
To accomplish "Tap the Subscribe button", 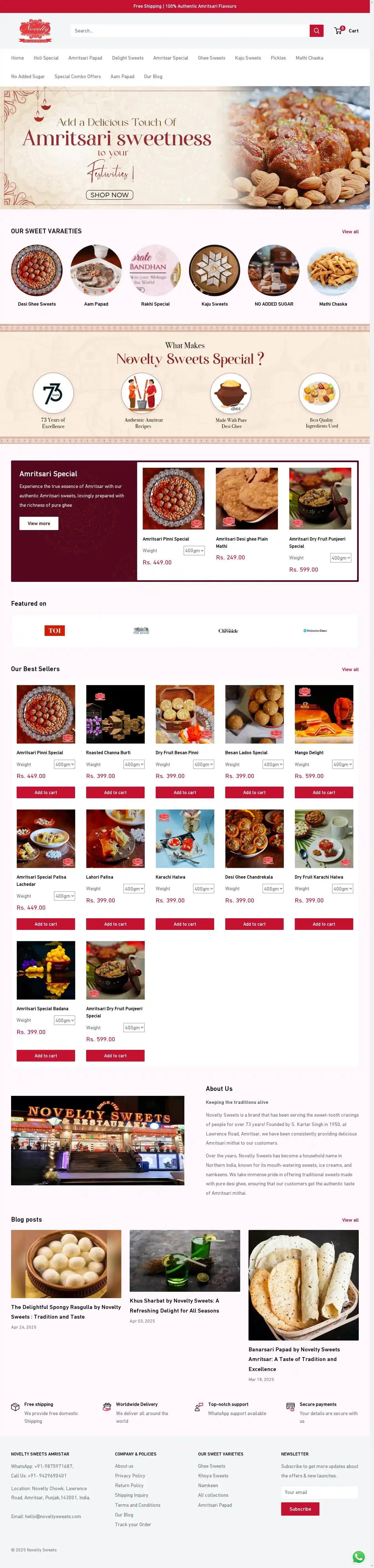I will click(x=300, y=1509).
